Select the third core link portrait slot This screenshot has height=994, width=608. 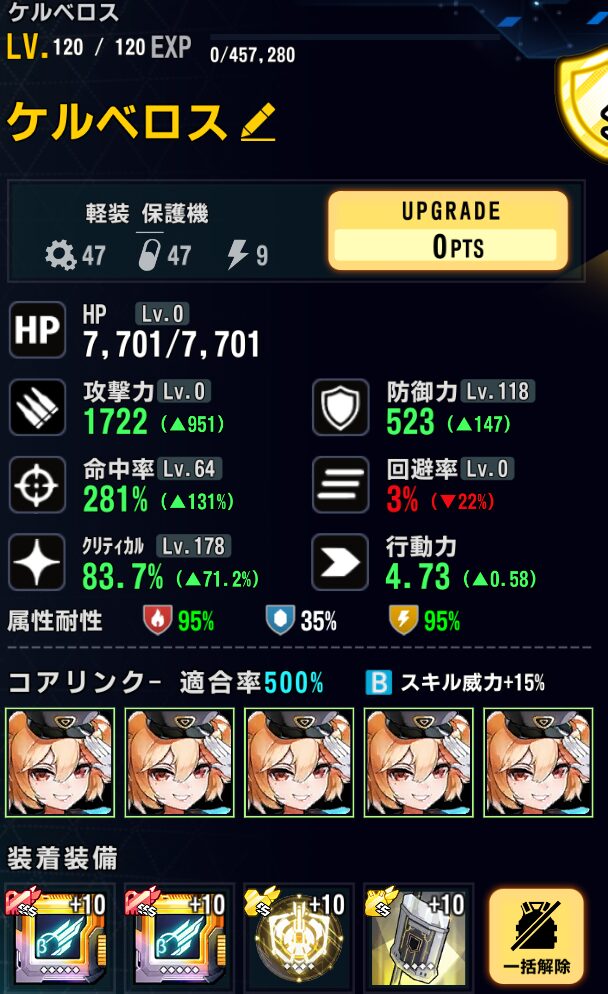click(299, 763)
